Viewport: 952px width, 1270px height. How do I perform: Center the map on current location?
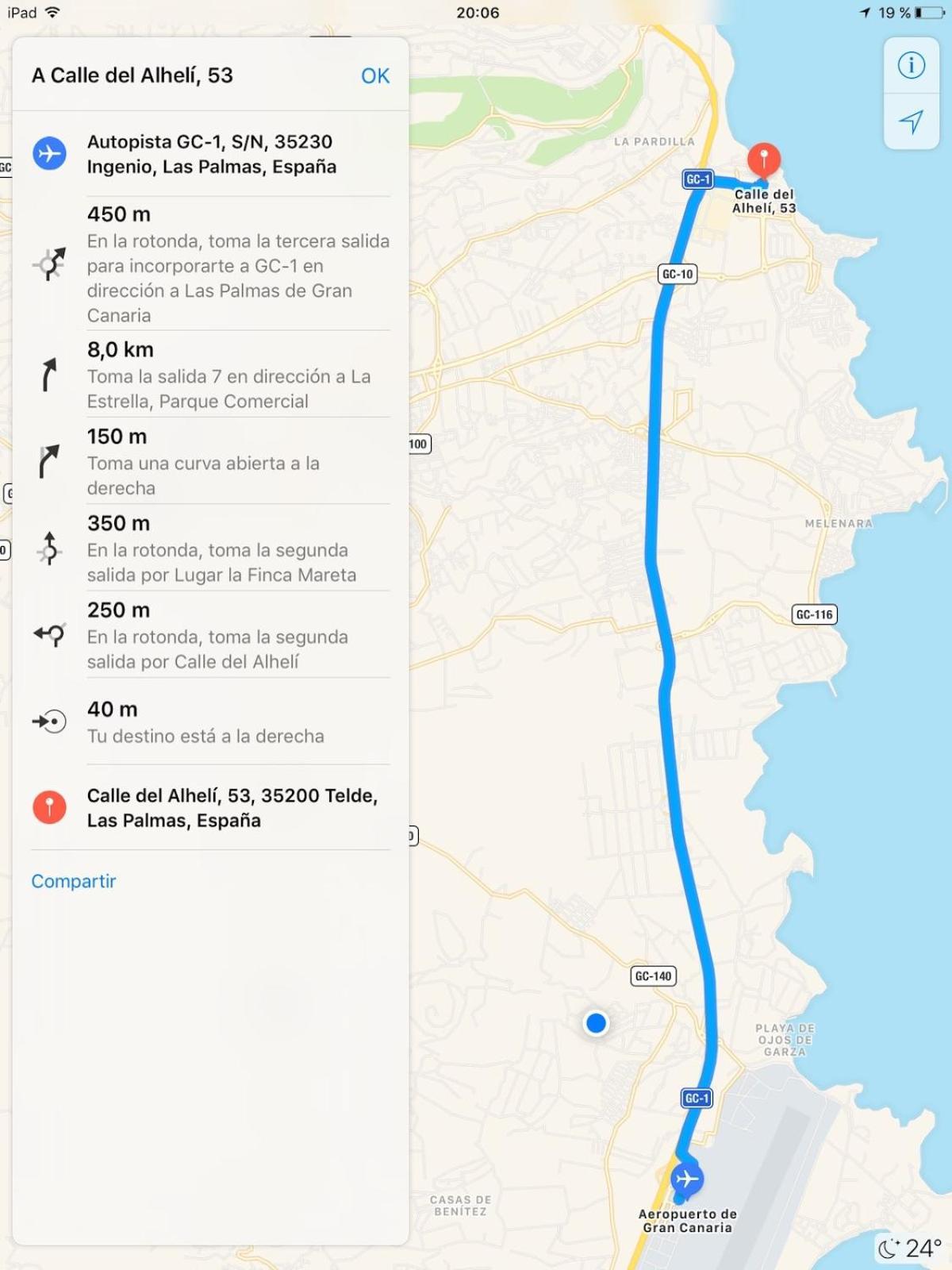[x=911, y=121]
